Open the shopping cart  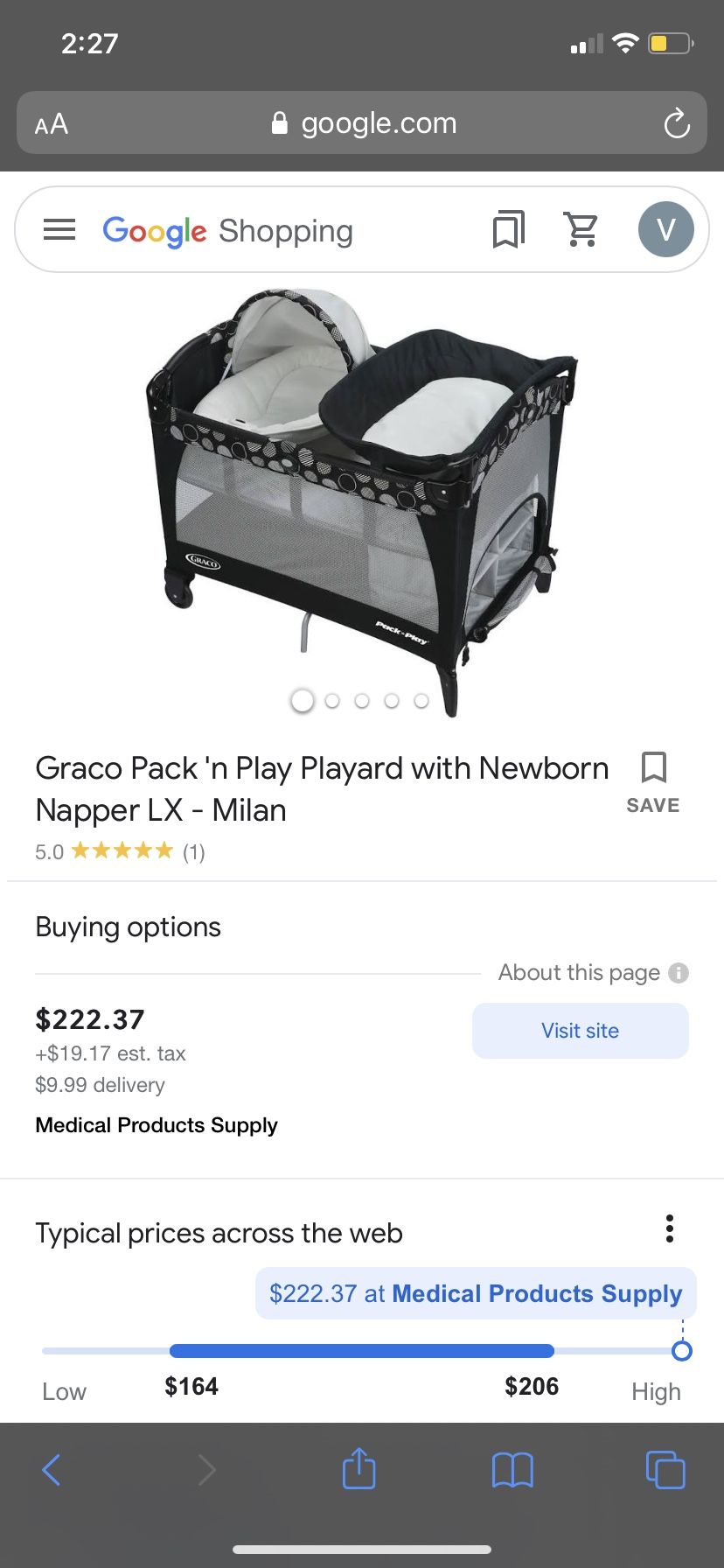pyautogui.click(x=581, y=229)
